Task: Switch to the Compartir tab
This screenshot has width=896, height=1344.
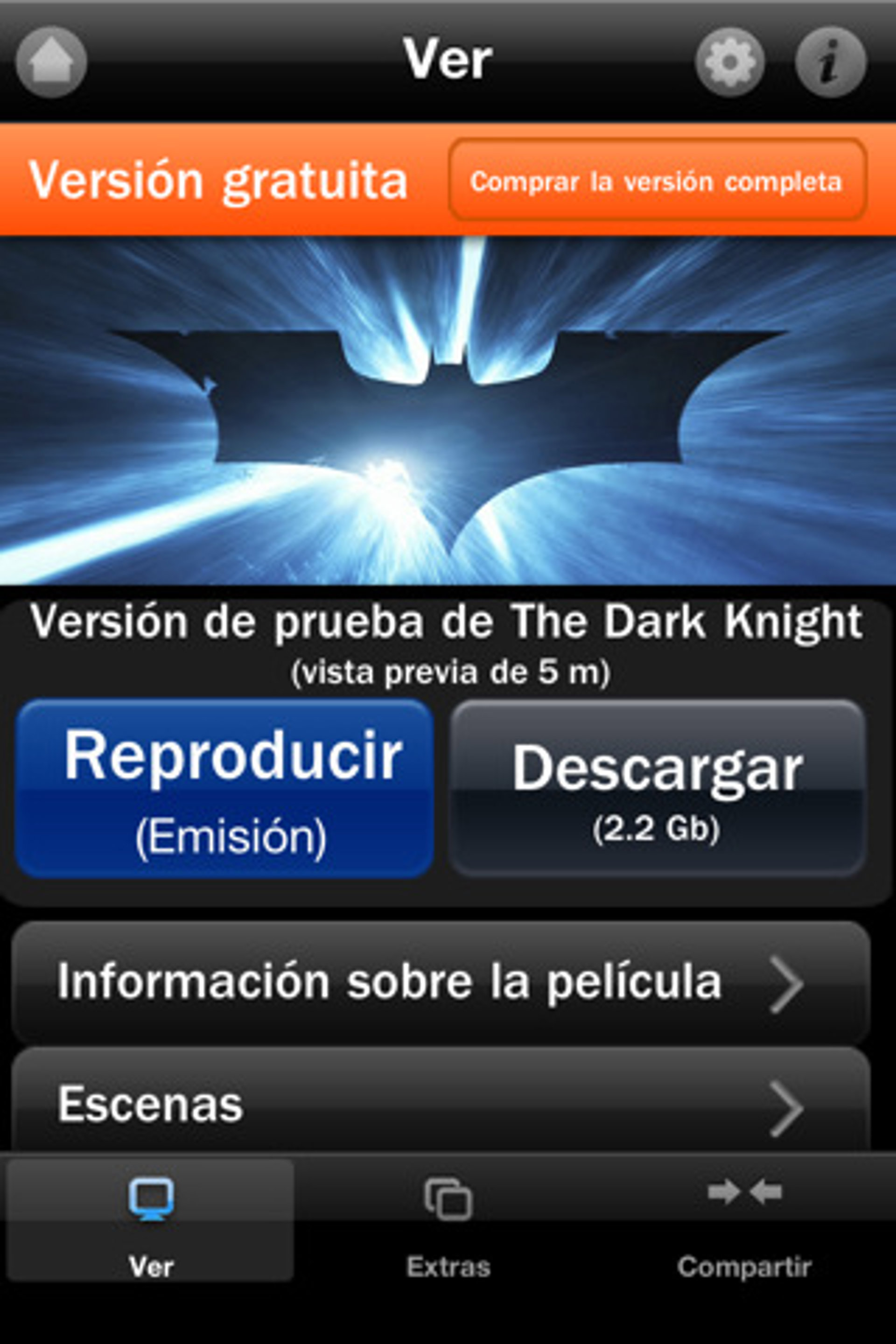Action: tap(744, 1222)
